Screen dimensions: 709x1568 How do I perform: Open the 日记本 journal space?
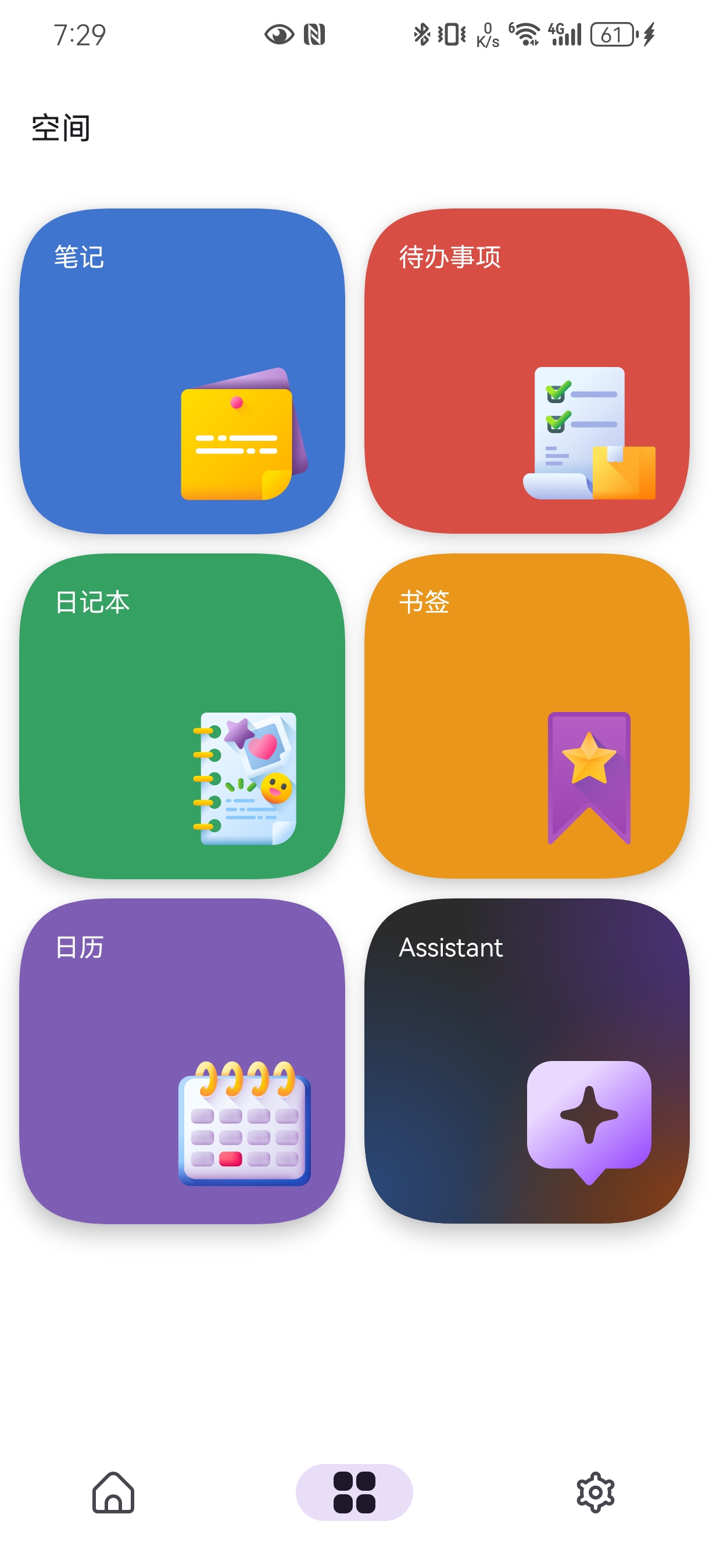(x=181, y=716)
